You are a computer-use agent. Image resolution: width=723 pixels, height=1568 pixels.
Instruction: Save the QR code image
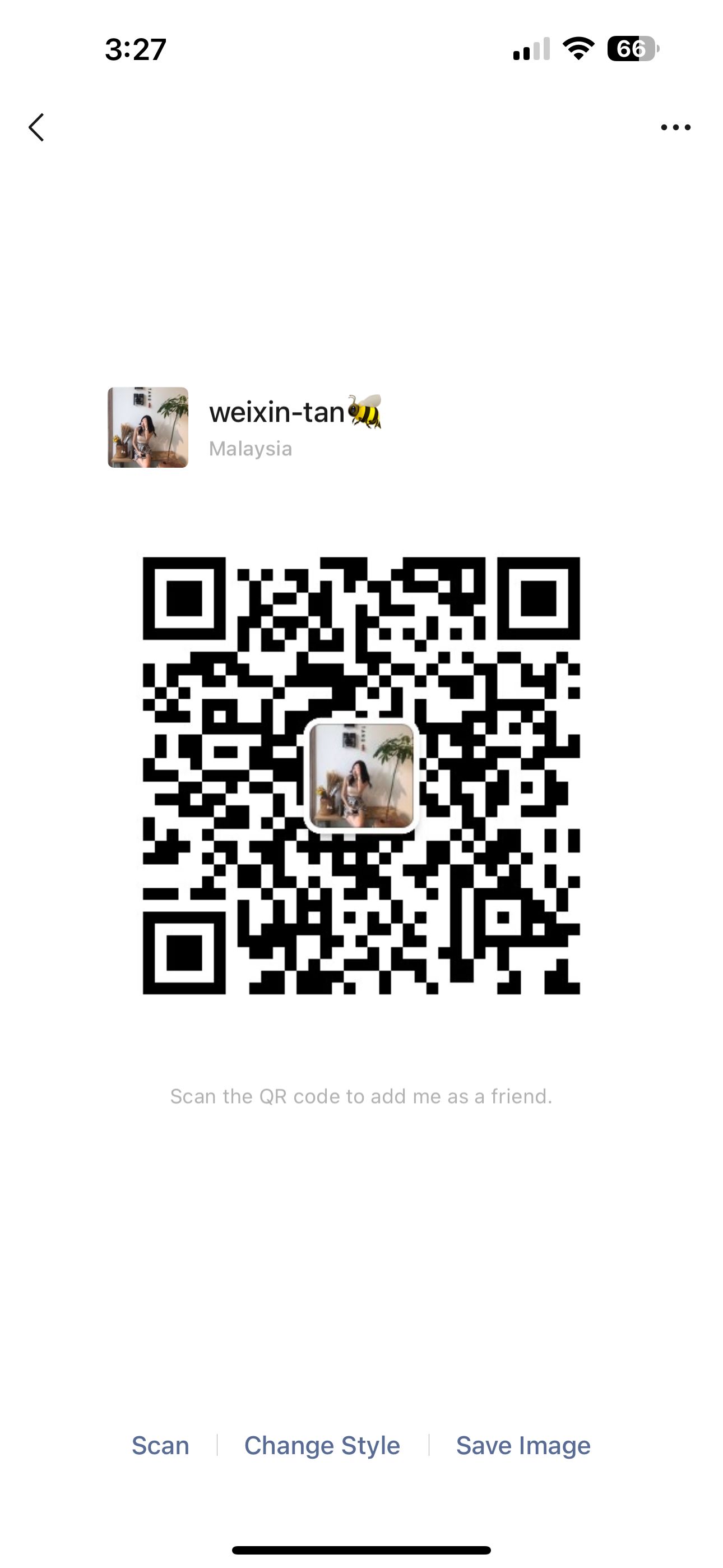523,1446
